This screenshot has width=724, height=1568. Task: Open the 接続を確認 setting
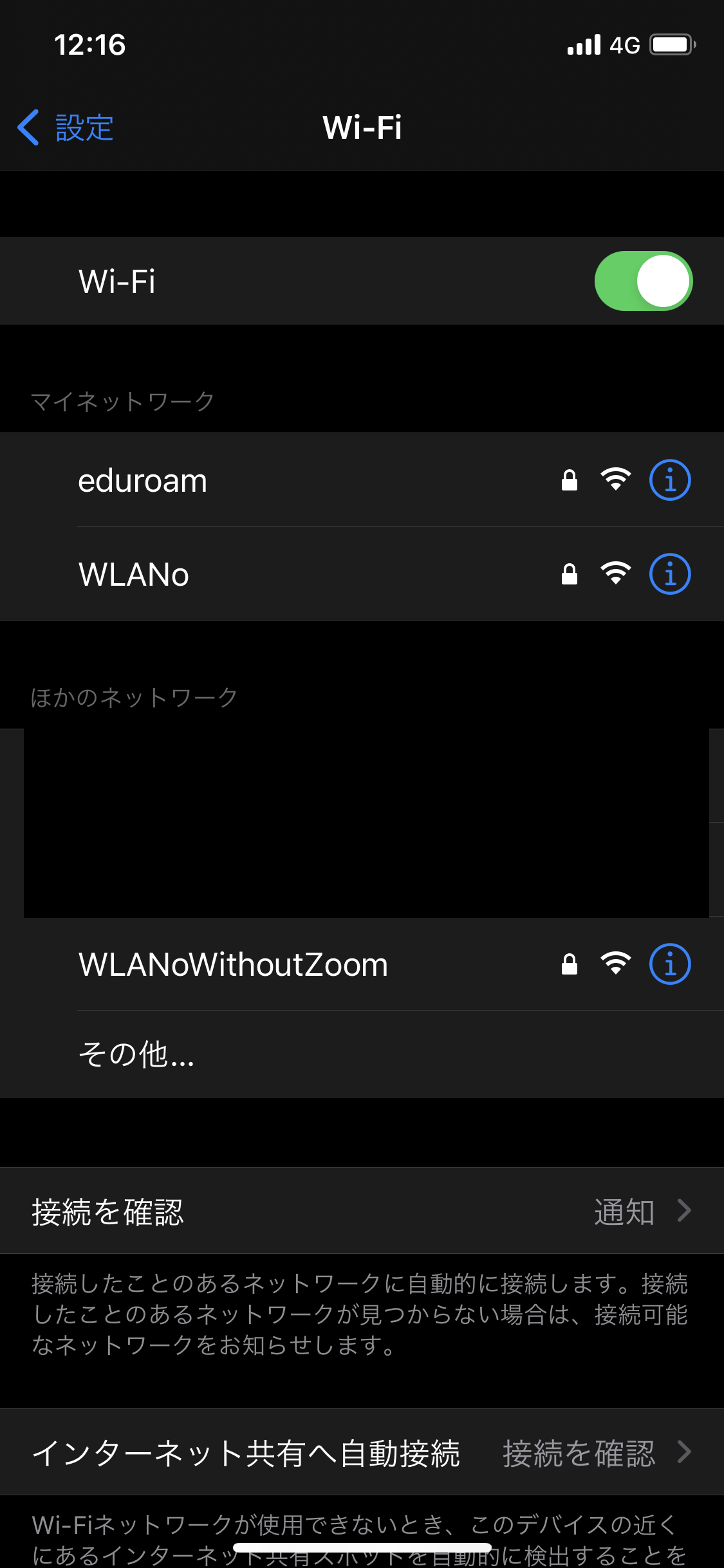click(362, 1211)
